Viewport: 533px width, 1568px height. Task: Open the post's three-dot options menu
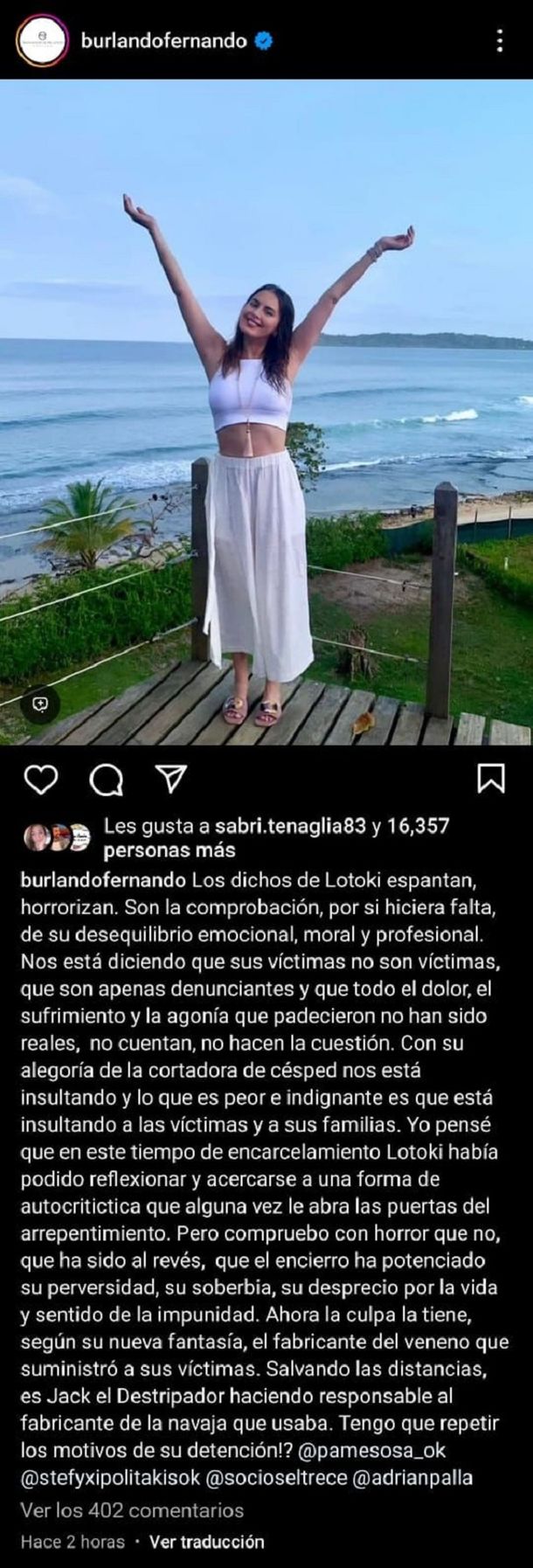pyautogui.click(x=499, y=40)
